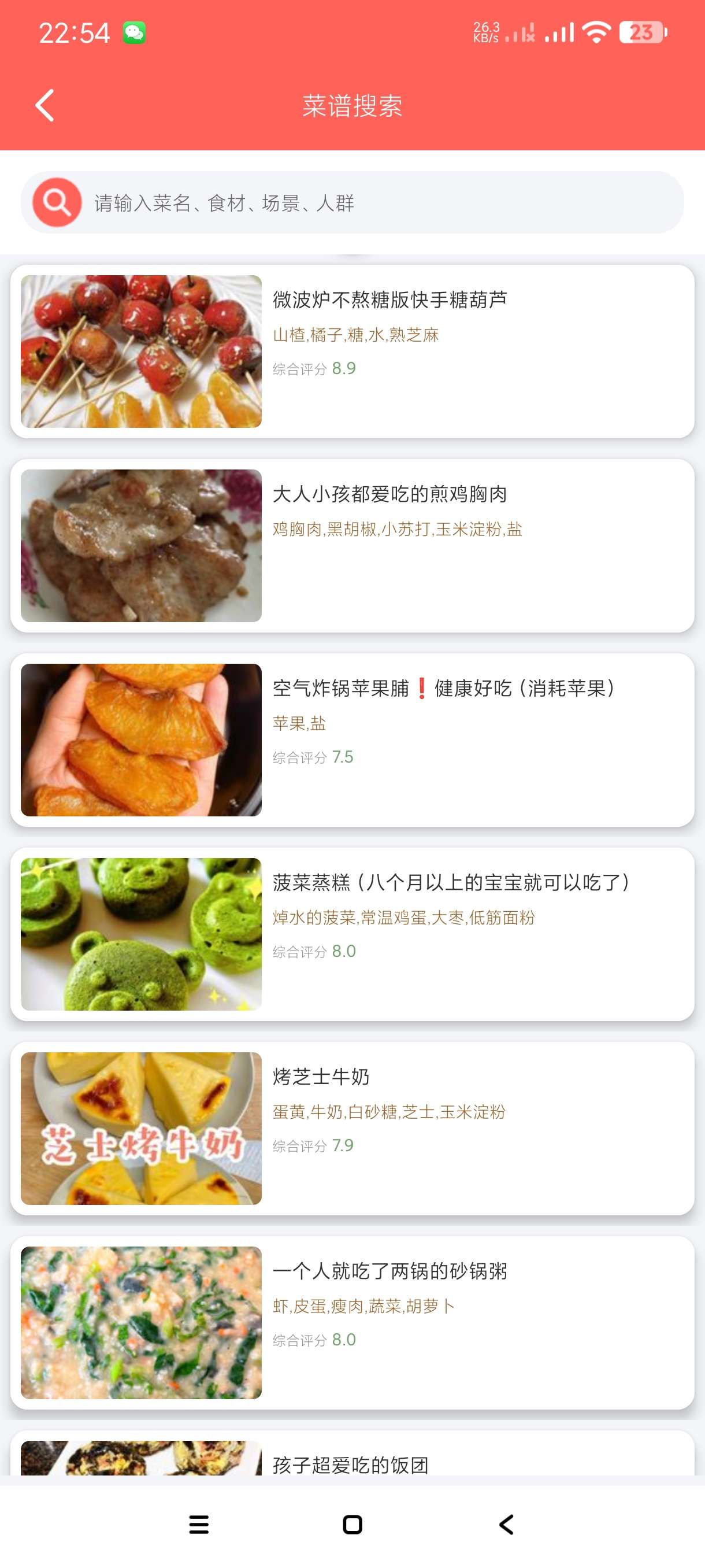The height and width of the screenshot is (1568, 705).
Task: Open the system recent apps menu
Action: pos(199,1524)
